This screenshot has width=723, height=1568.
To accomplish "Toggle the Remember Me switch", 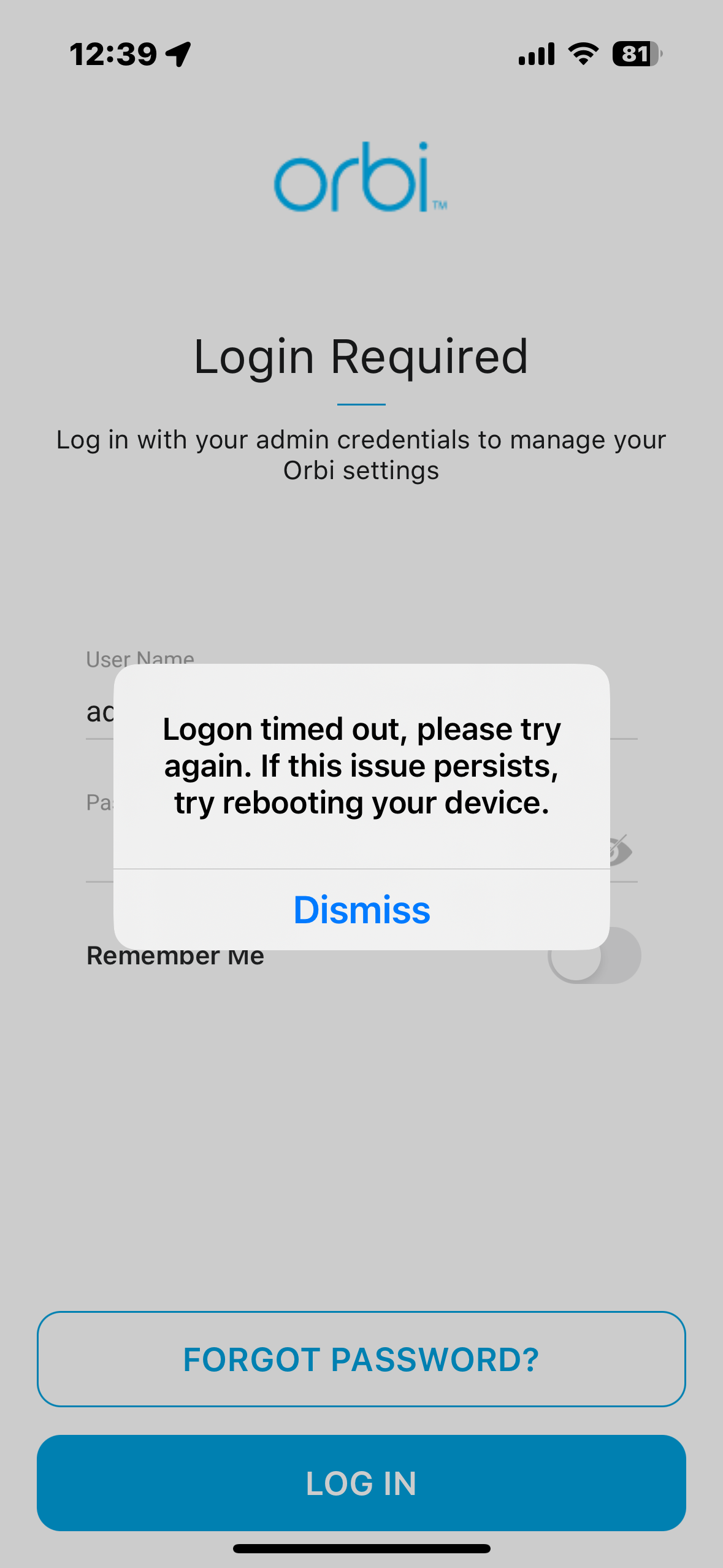I will coord(594,955).
